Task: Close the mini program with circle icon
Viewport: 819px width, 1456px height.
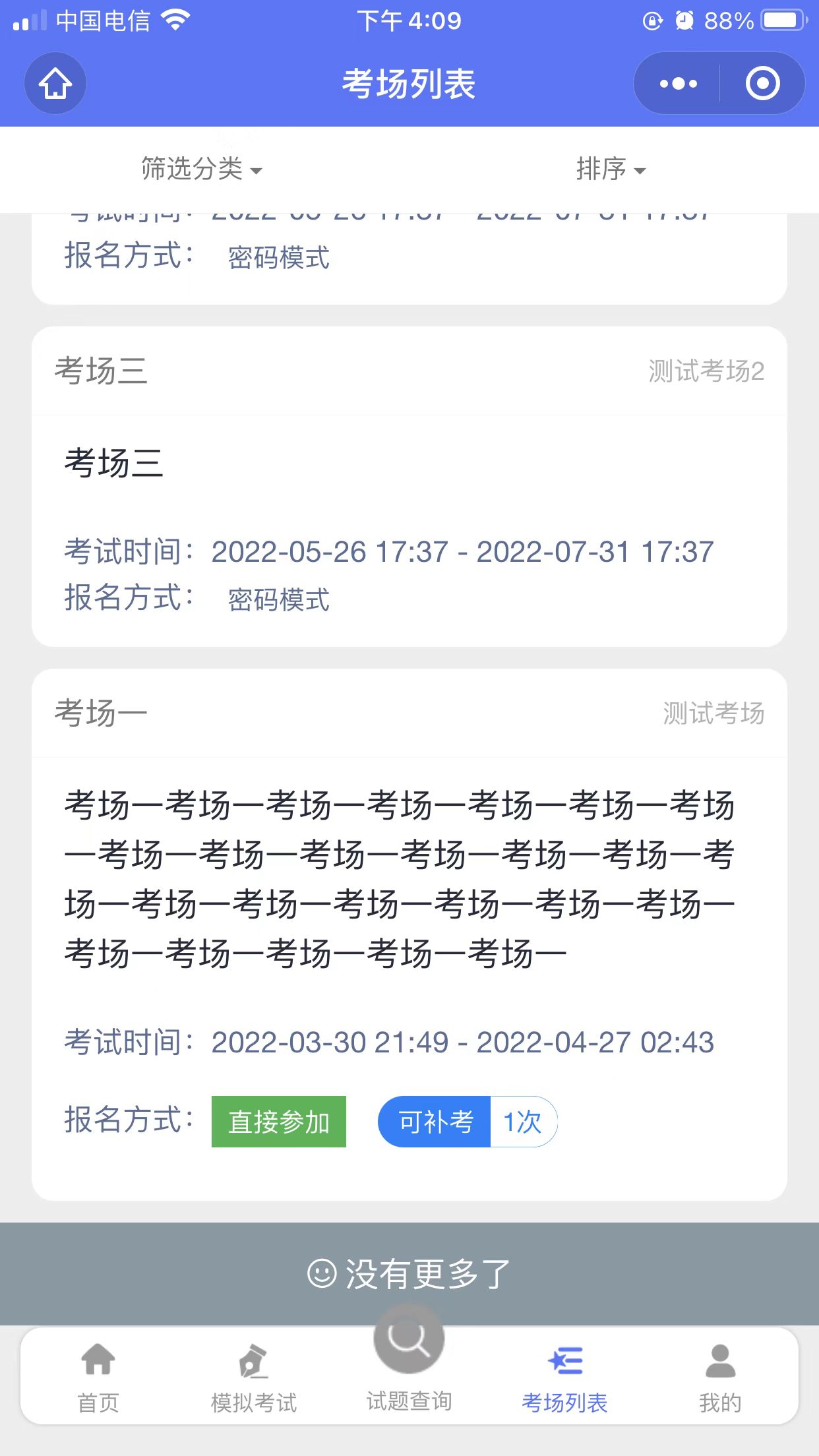Action: 762,84
